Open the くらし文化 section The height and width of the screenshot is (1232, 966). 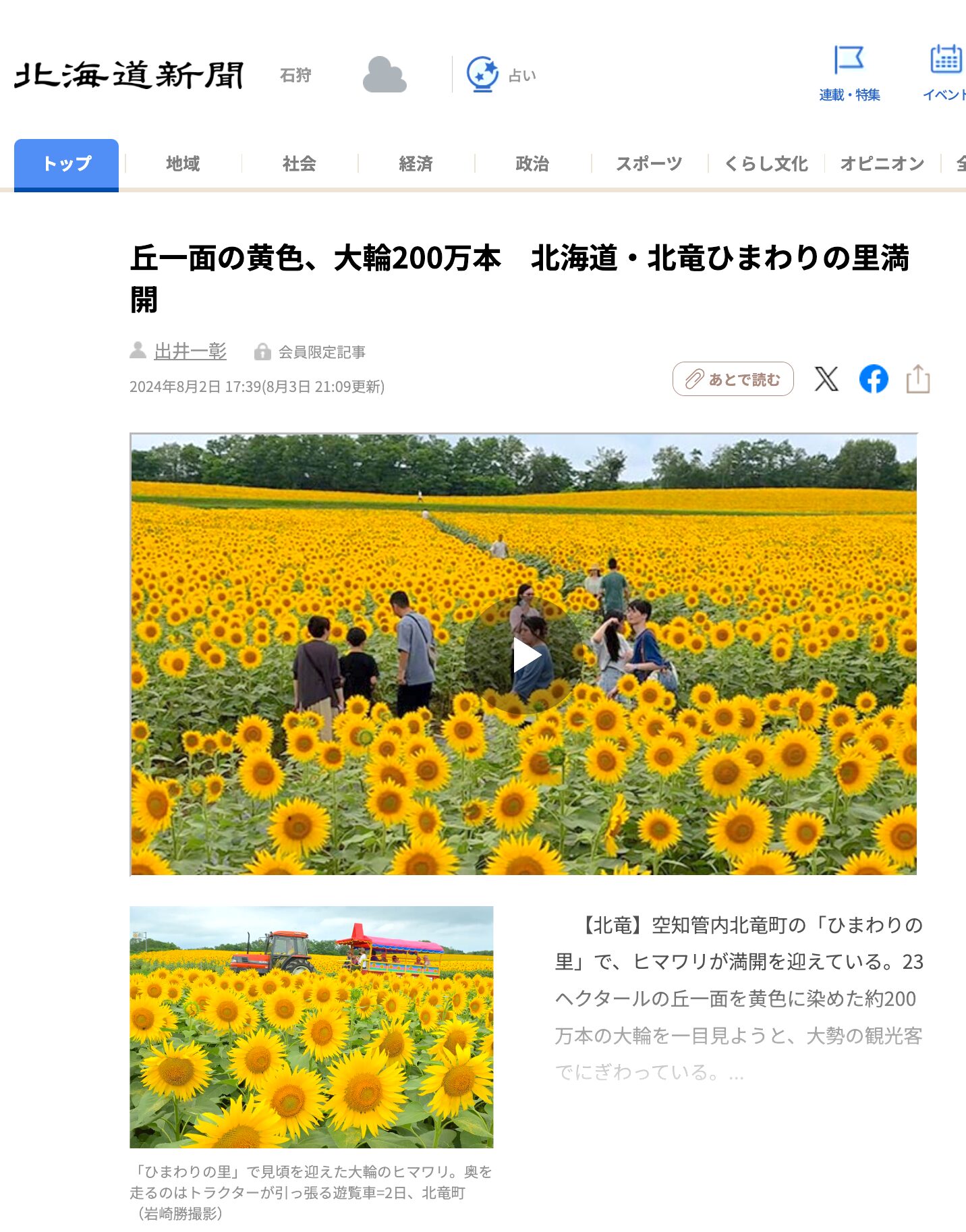(x=766, y=163)
